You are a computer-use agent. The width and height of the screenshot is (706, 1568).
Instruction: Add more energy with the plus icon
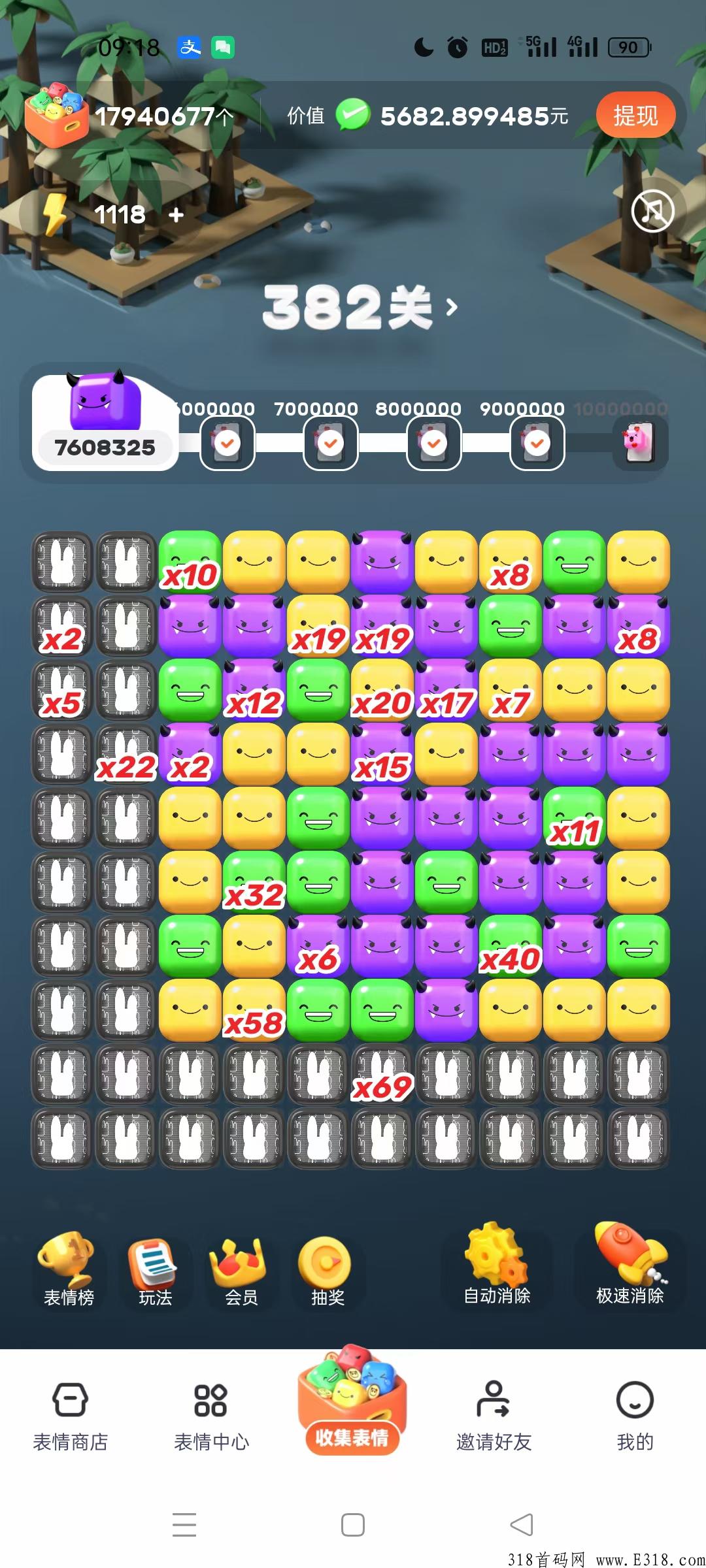tap(176, 214)
